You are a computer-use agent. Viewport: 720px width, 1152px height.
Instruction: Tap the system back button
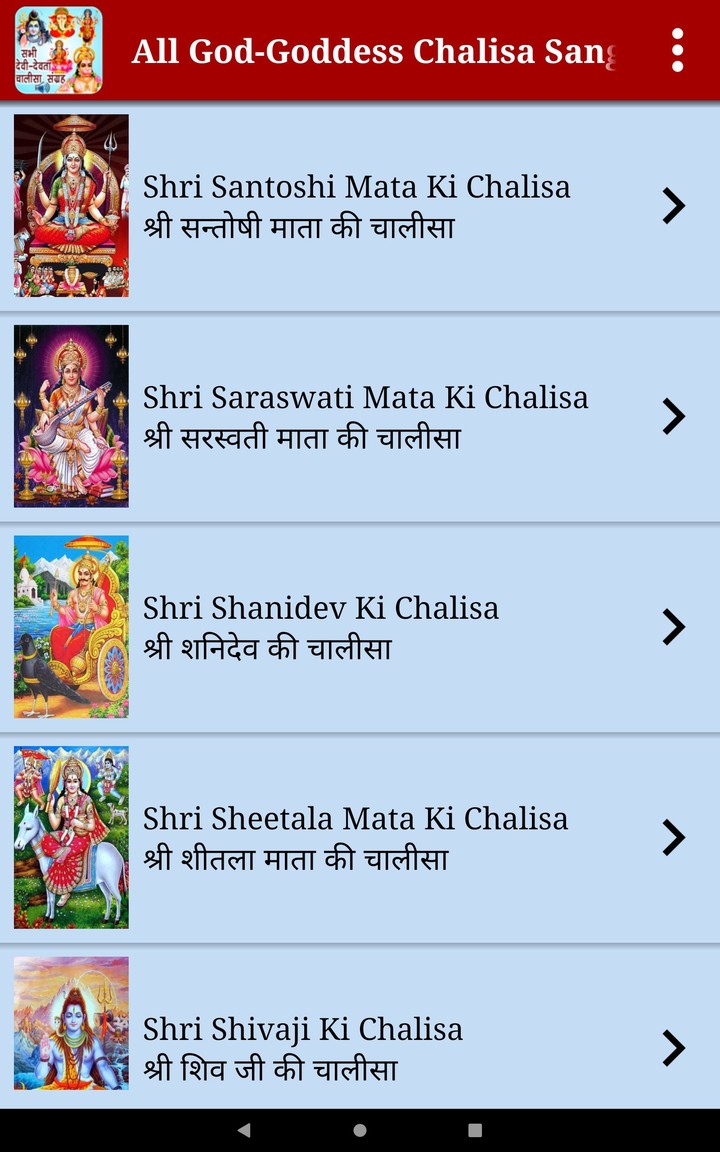tap(244, 1130)
